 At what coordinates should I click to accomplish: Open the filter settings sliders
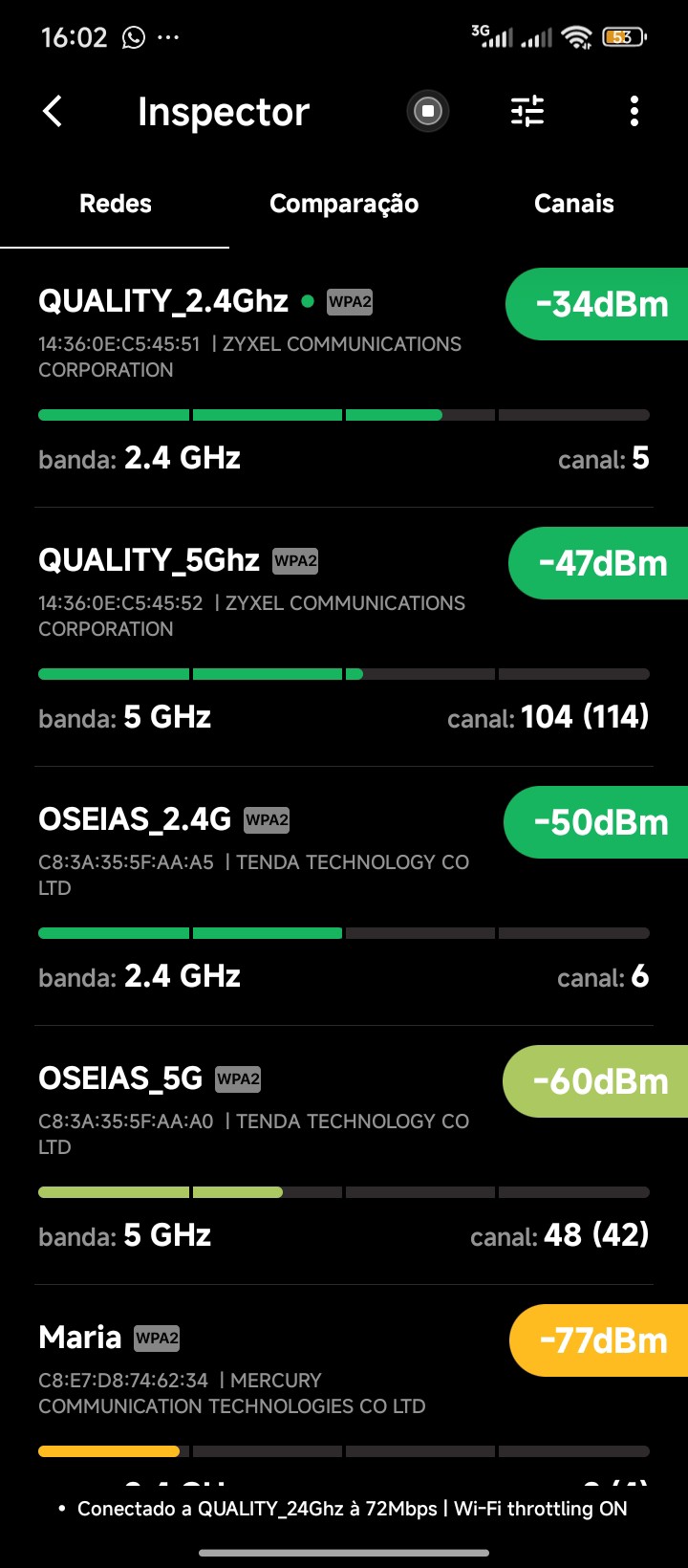pyautogui.click(x=527, y=112)
